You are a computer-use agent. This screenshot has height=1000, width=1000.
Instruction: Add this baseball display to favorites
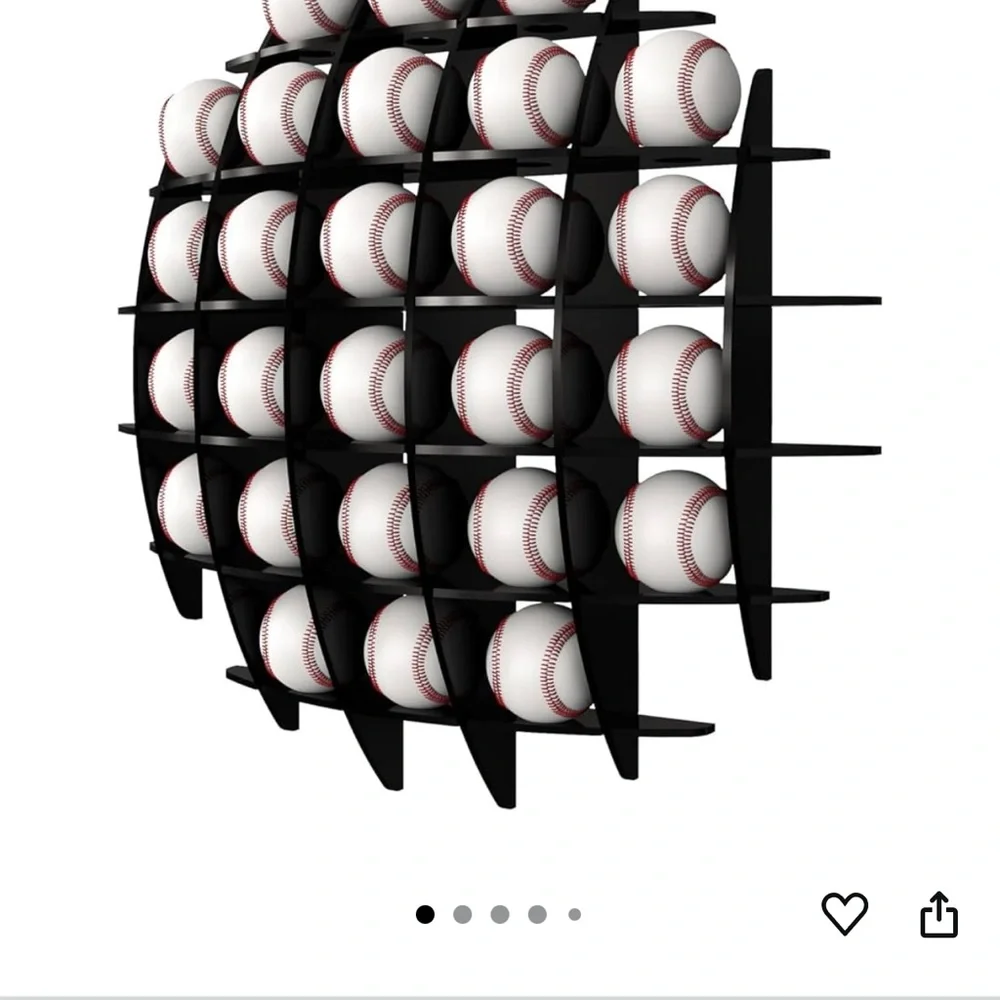point(844,914)
